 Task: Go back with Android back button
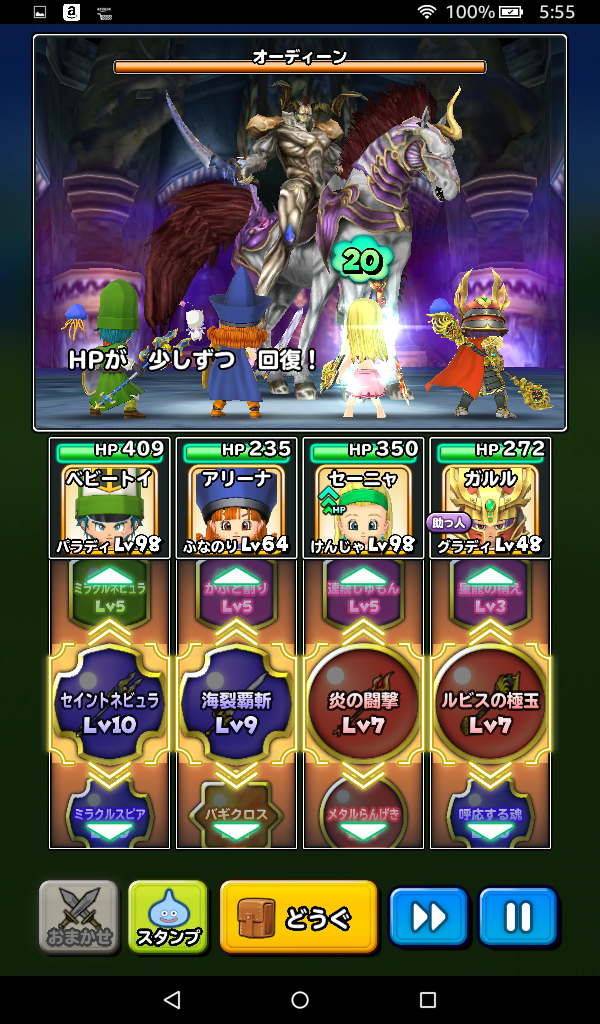[171, 1000]
